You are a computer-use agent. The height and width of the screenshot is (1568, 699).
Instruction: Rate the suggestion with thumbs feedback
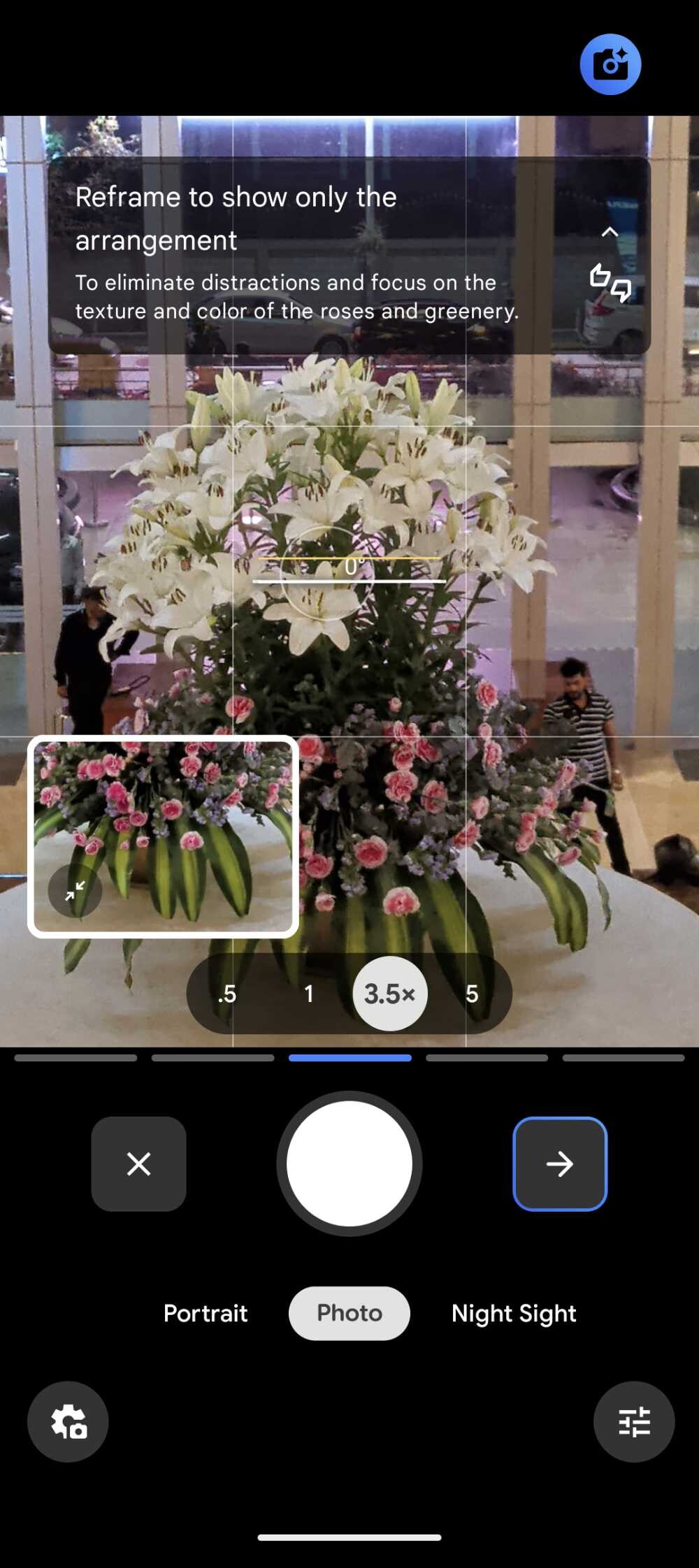click(x=610, y=283)
